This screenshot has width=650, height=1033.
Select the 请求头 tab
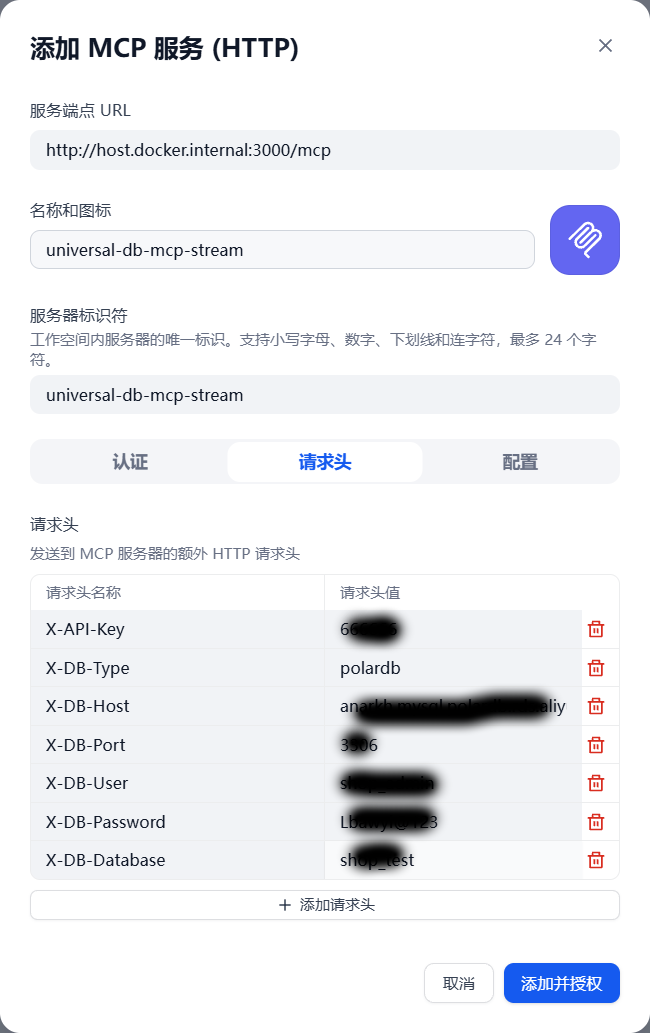coord(325,462)
